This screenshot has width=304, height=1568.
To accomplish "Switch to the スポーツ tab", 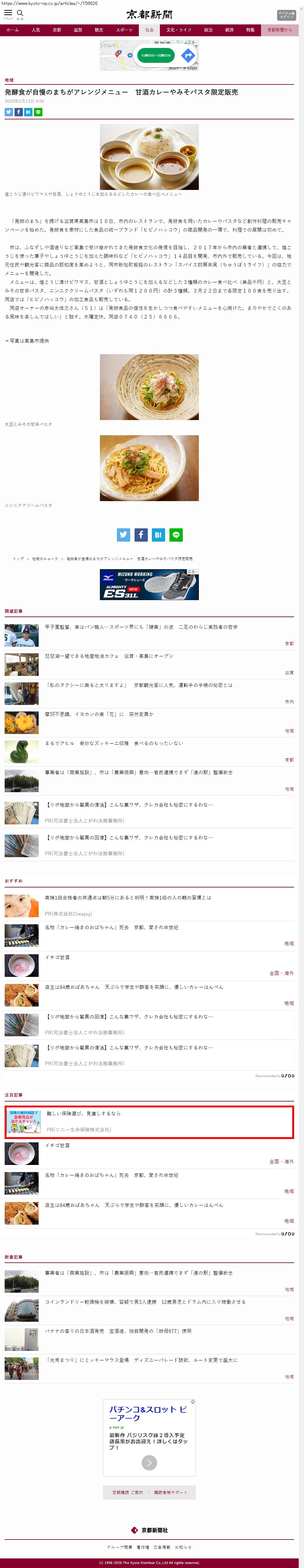I will pos(124,30).
